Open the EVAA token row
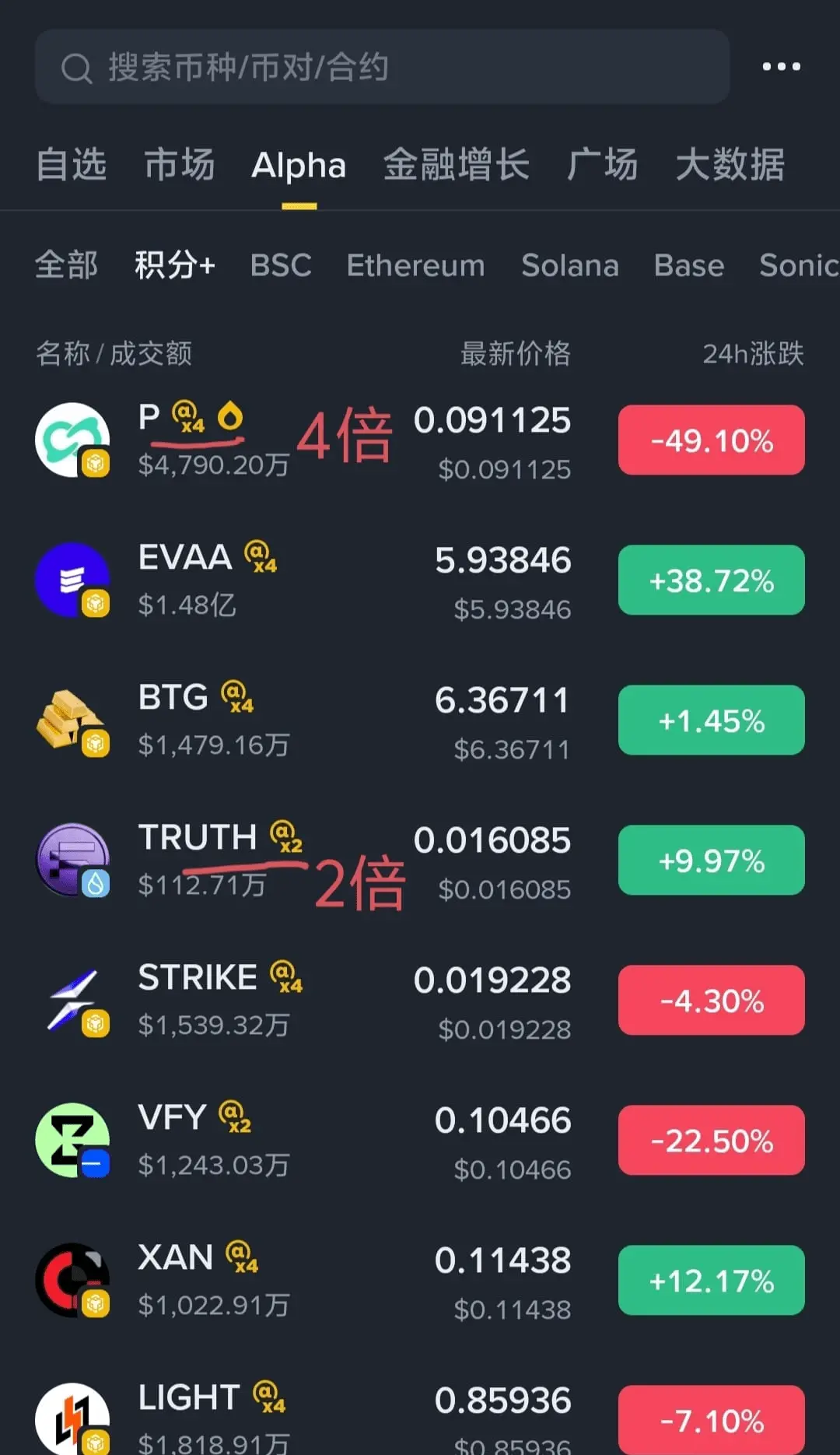Image resolution: width=840 pixels, height=1455 pixels. point(185,558)
